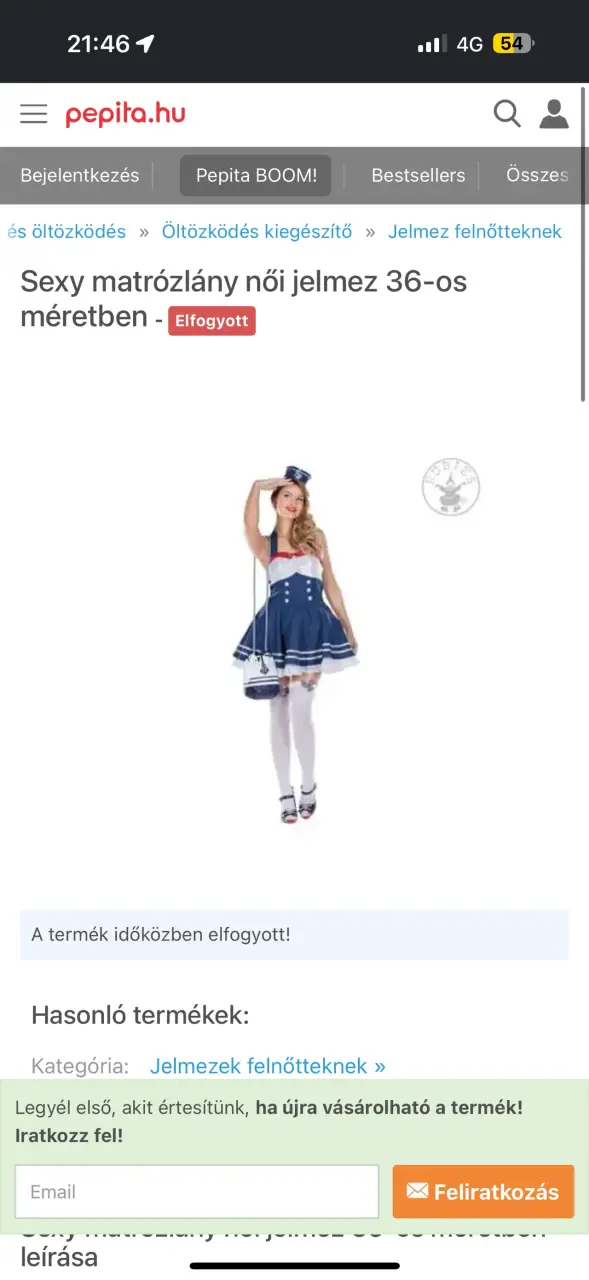Open the user account icon
The height and width of the screenshot is (1280, 589).
click(554, 114)
